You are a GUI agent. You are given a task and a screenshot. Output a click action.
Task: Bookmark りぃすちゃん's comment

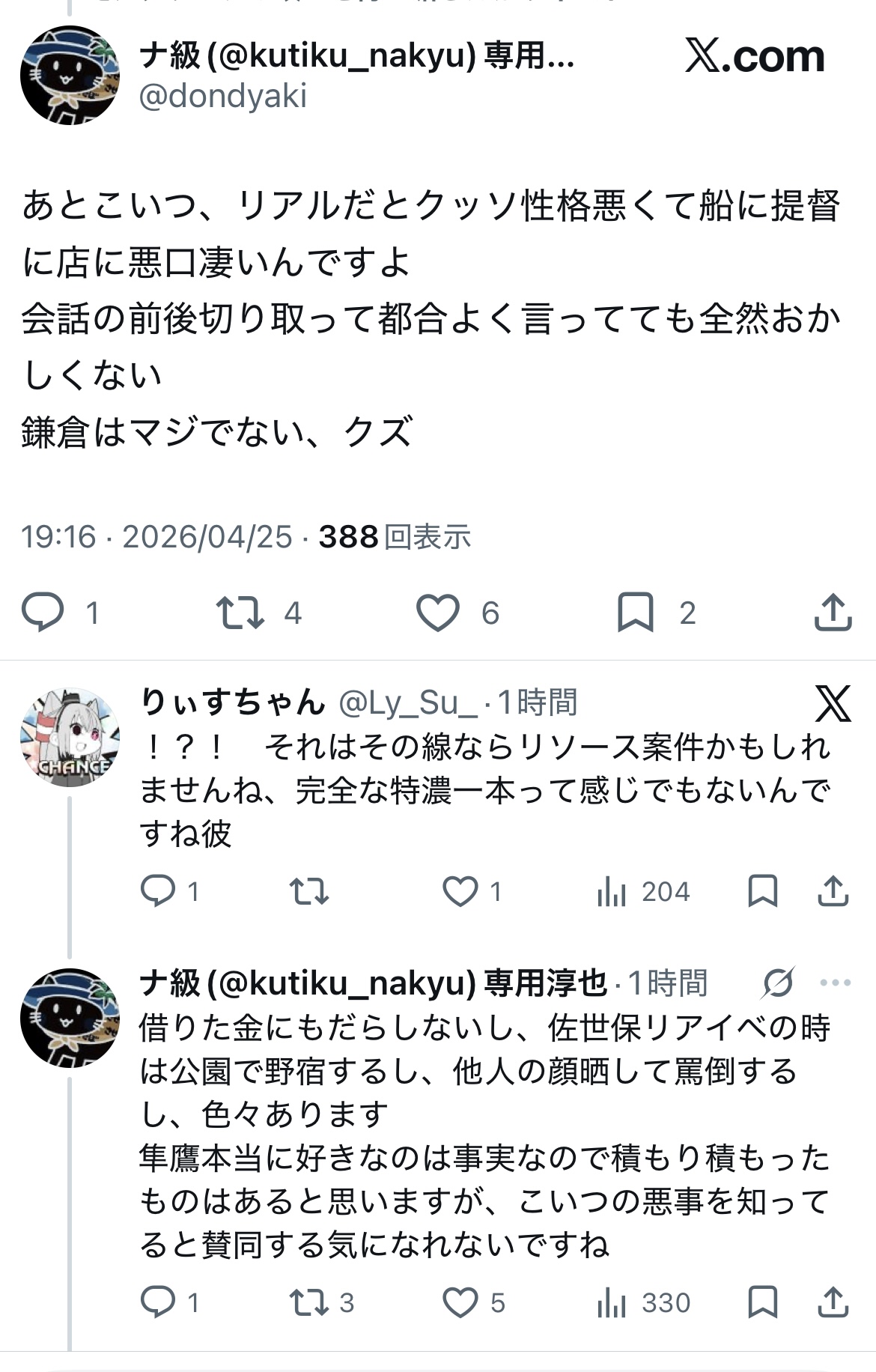pos(762,891)
